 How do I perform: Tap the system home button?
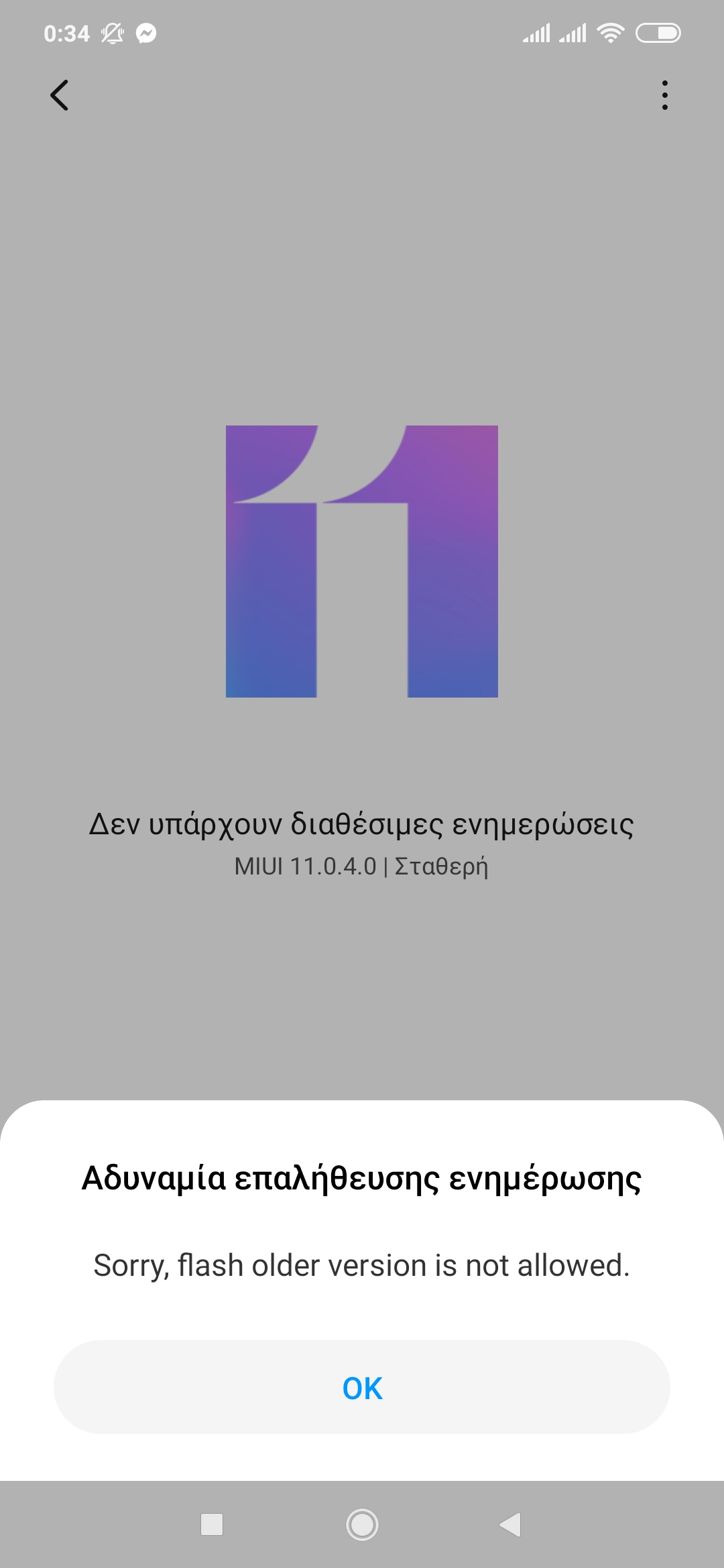tap(362, 1524)
